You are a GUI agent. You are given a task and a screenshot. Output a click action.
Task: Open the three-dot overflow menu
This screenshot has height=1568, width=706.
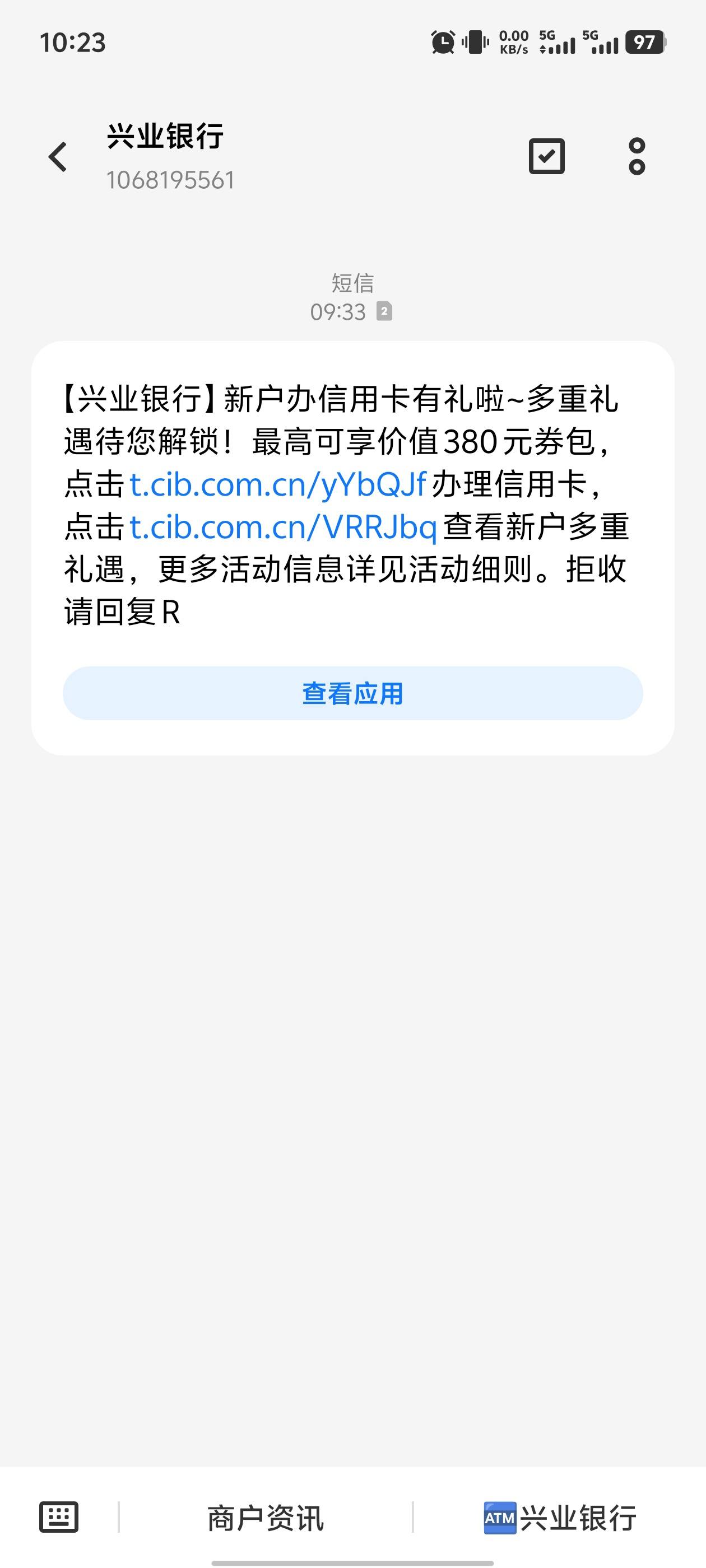pyautogui.click(x=637, y=156)
